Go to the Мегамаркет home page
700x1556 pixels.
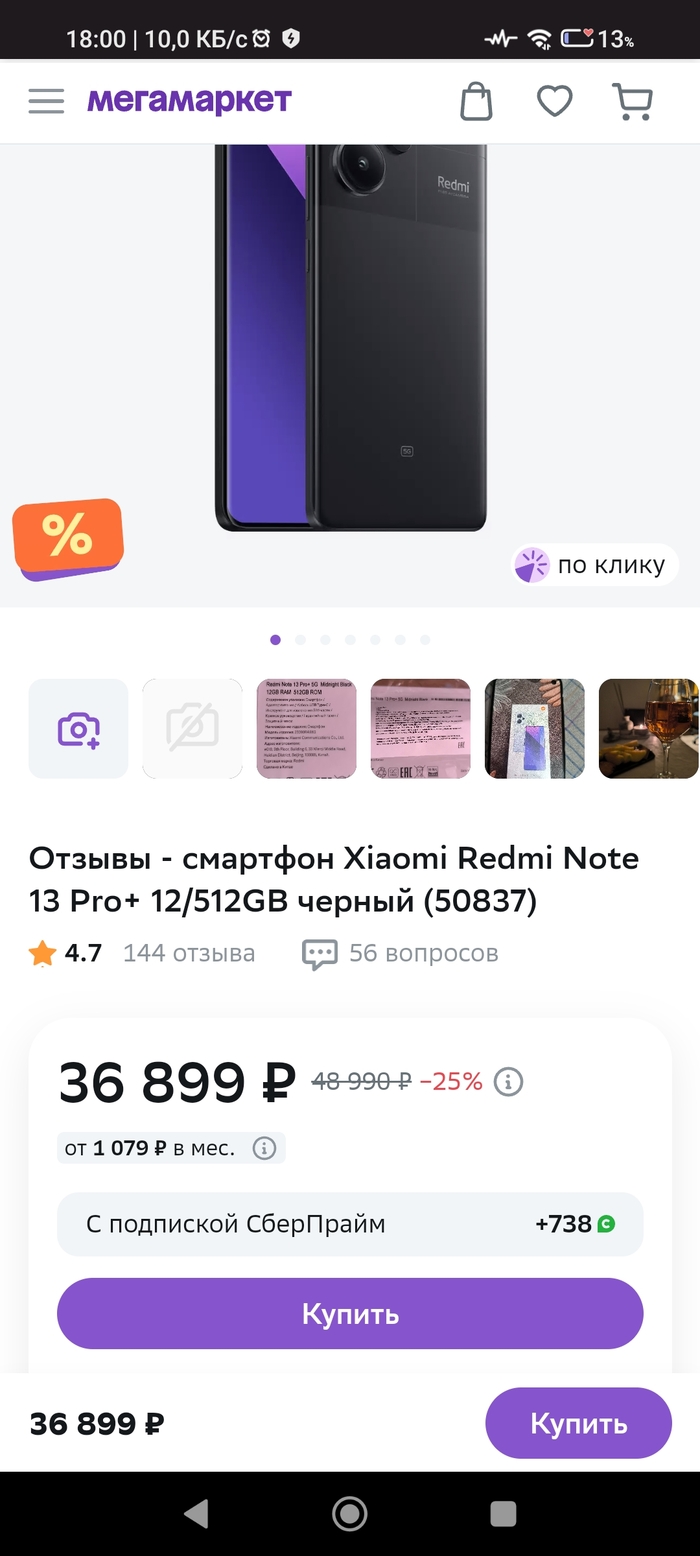click(x=189, y=101)
